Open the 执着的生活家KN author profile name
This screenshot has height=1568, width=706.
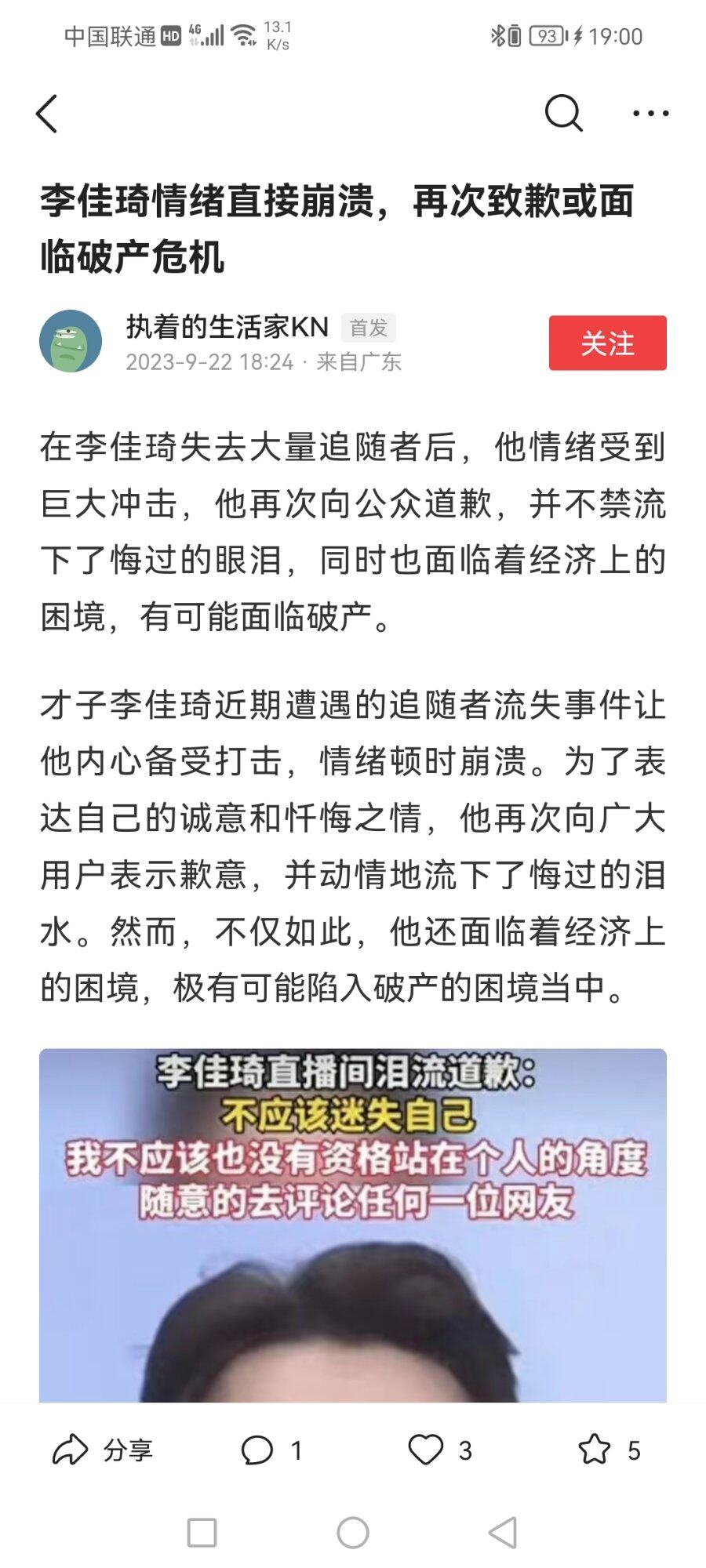[x=227, y=327]
